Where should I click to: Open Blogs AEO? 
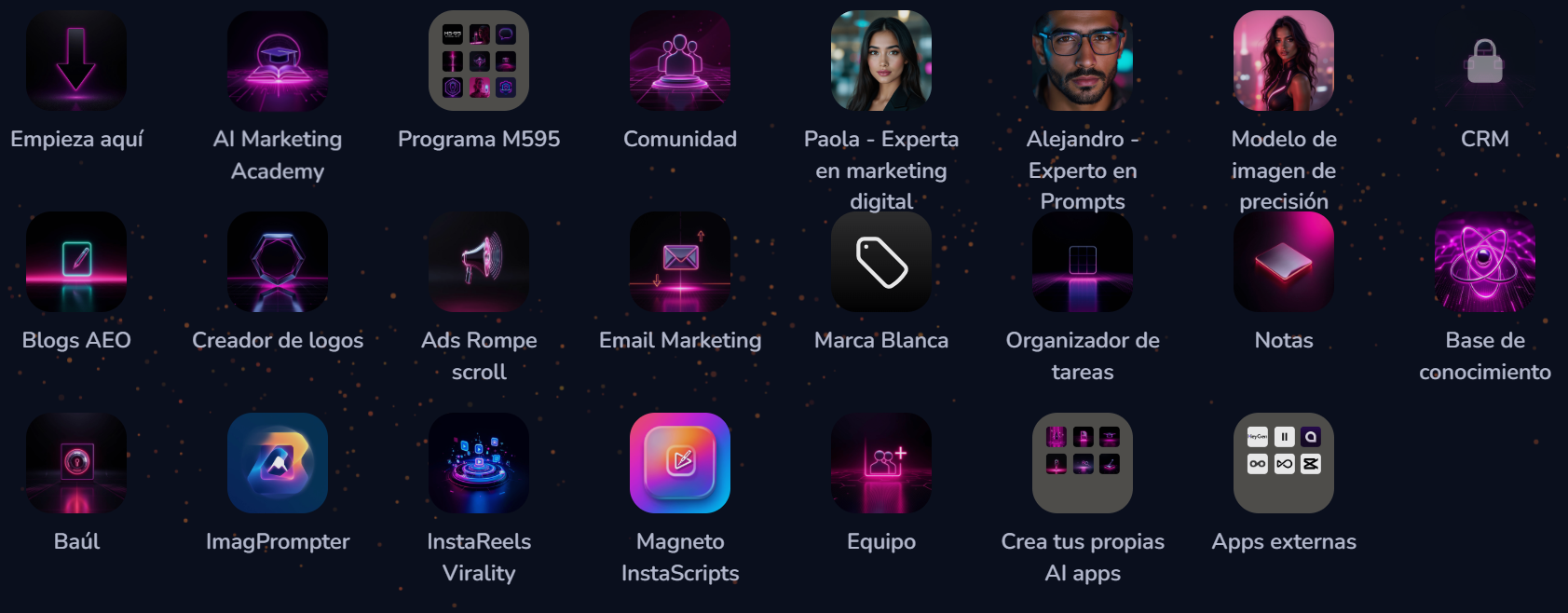click(x=76, y=262)
